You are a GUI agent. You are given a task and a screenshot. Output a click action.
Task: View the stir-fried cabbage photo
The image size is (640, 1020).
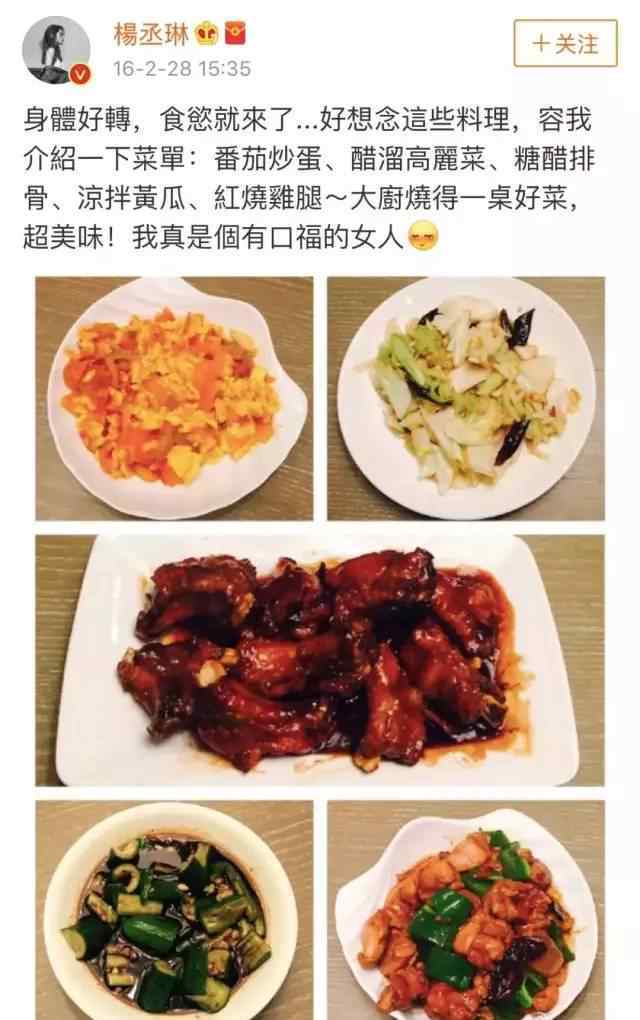[466, 399]
